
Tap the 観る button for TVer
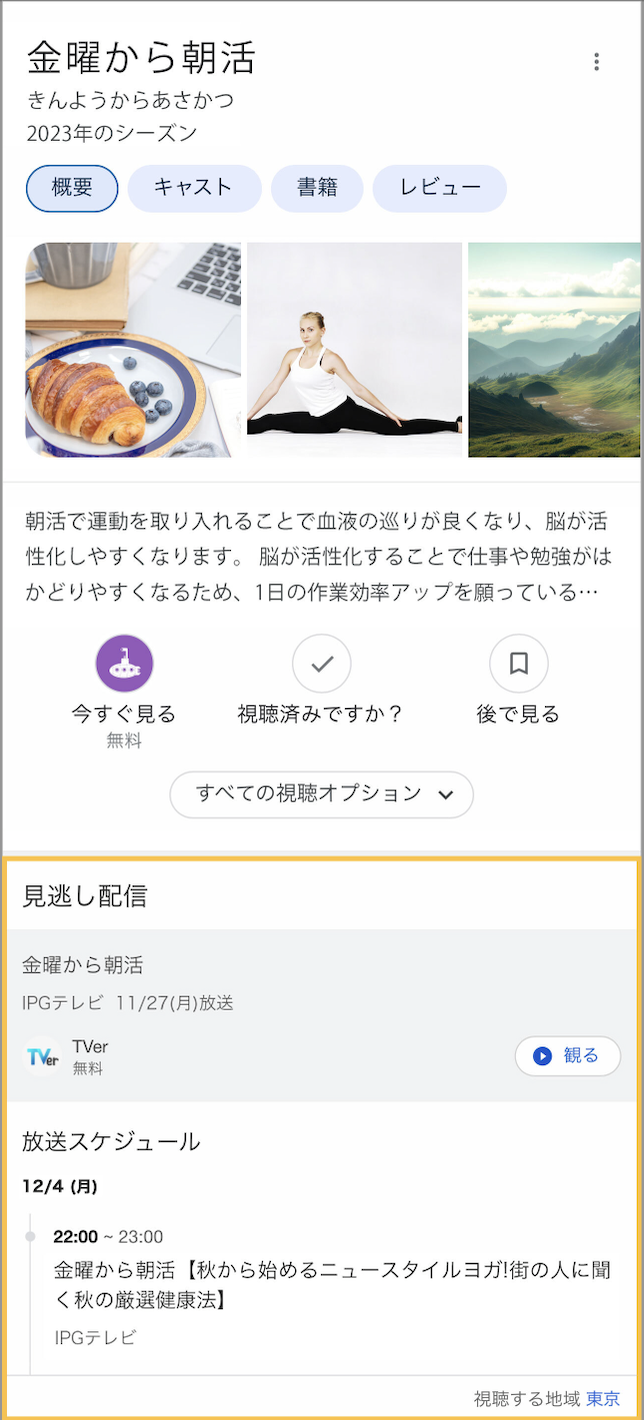point(567,1056)
